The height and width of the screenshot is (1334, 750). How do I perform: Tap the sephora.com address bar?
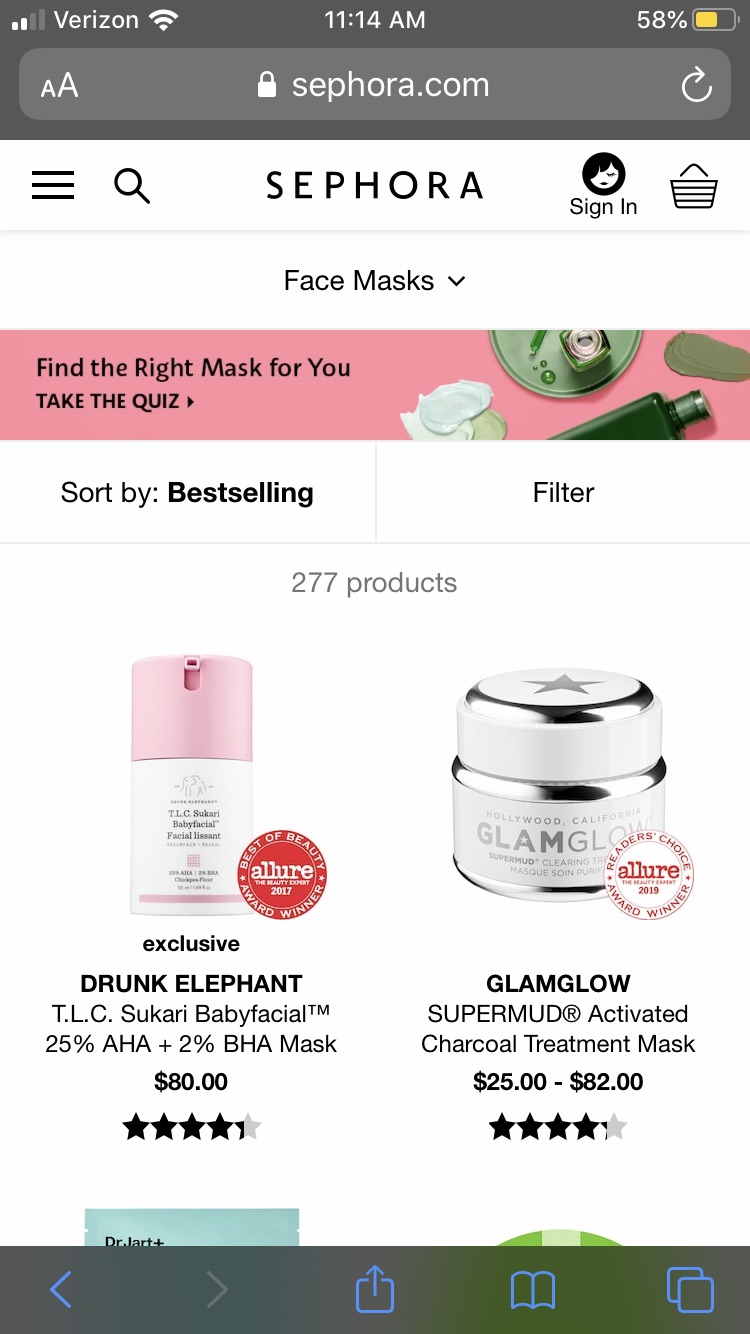[x=375, y=86]
